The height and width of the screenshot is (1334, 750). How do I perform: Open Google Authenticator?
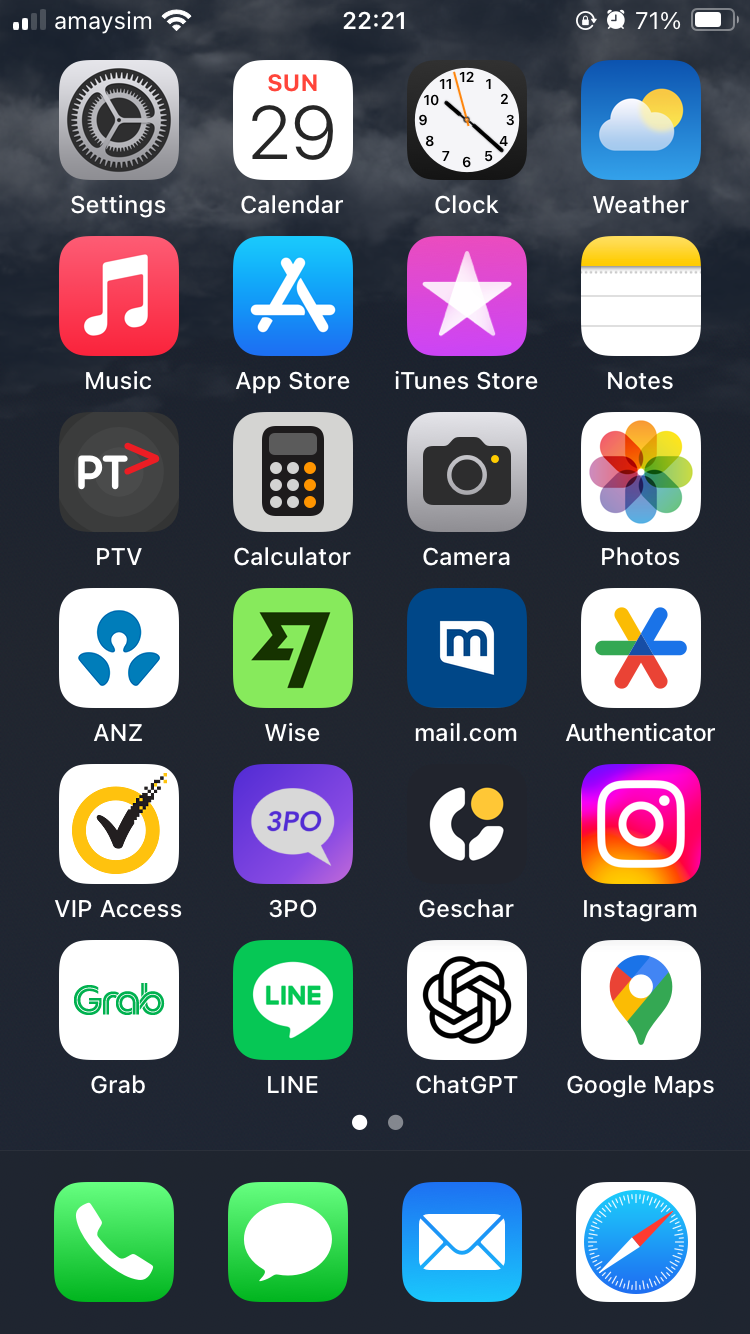641,648
